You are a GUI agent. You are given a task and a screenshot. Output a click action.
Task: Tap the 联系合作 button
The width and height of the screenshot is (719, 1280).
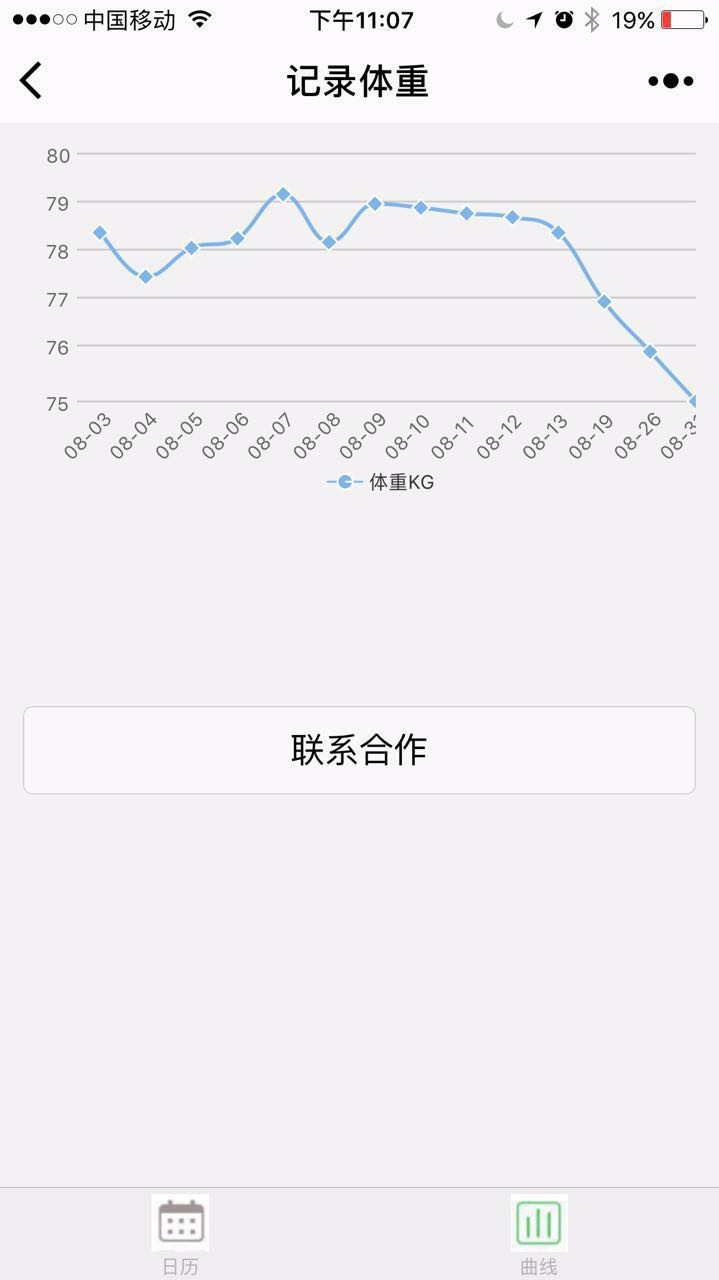coord(359,750)
